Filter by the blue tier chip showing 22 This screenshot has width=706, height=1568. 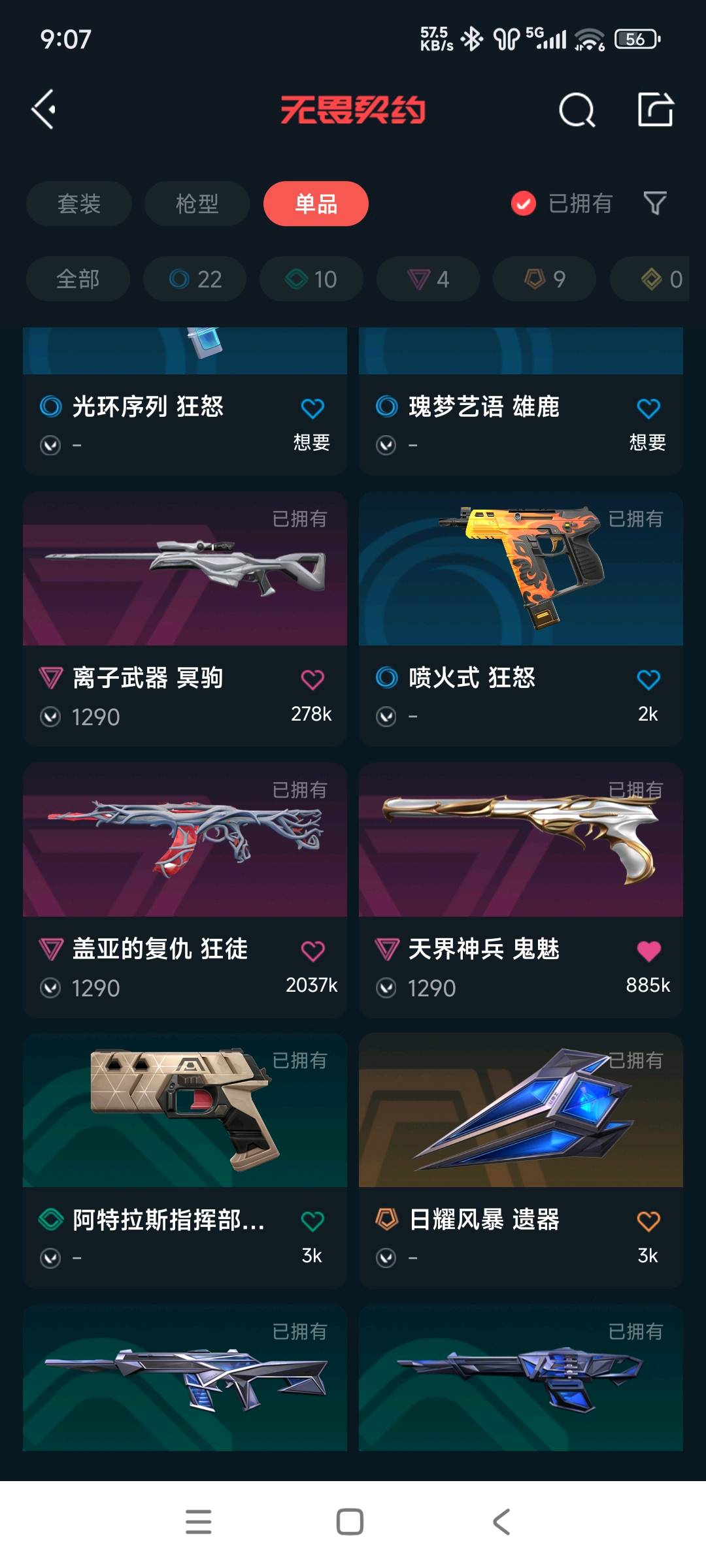point(195,279)
